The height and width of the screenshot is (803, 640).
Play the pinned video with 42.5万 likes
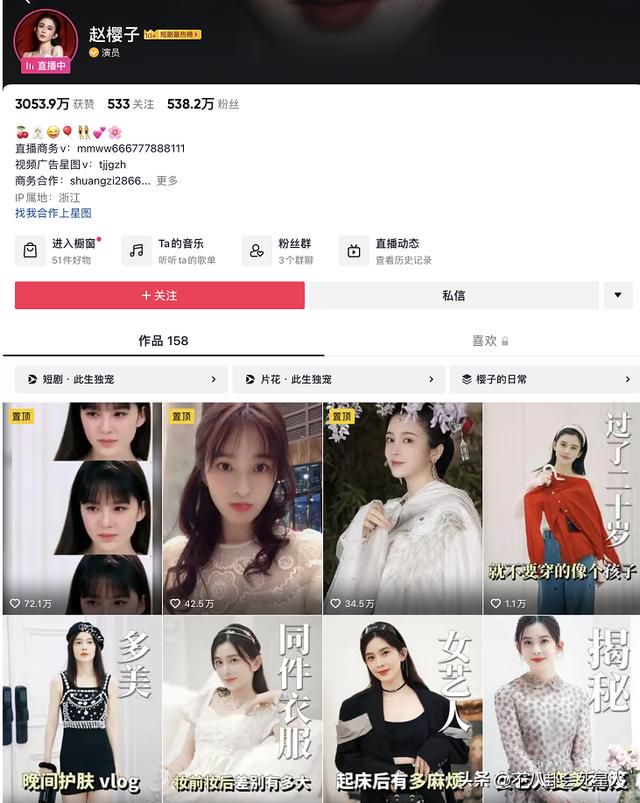[242, 508]
